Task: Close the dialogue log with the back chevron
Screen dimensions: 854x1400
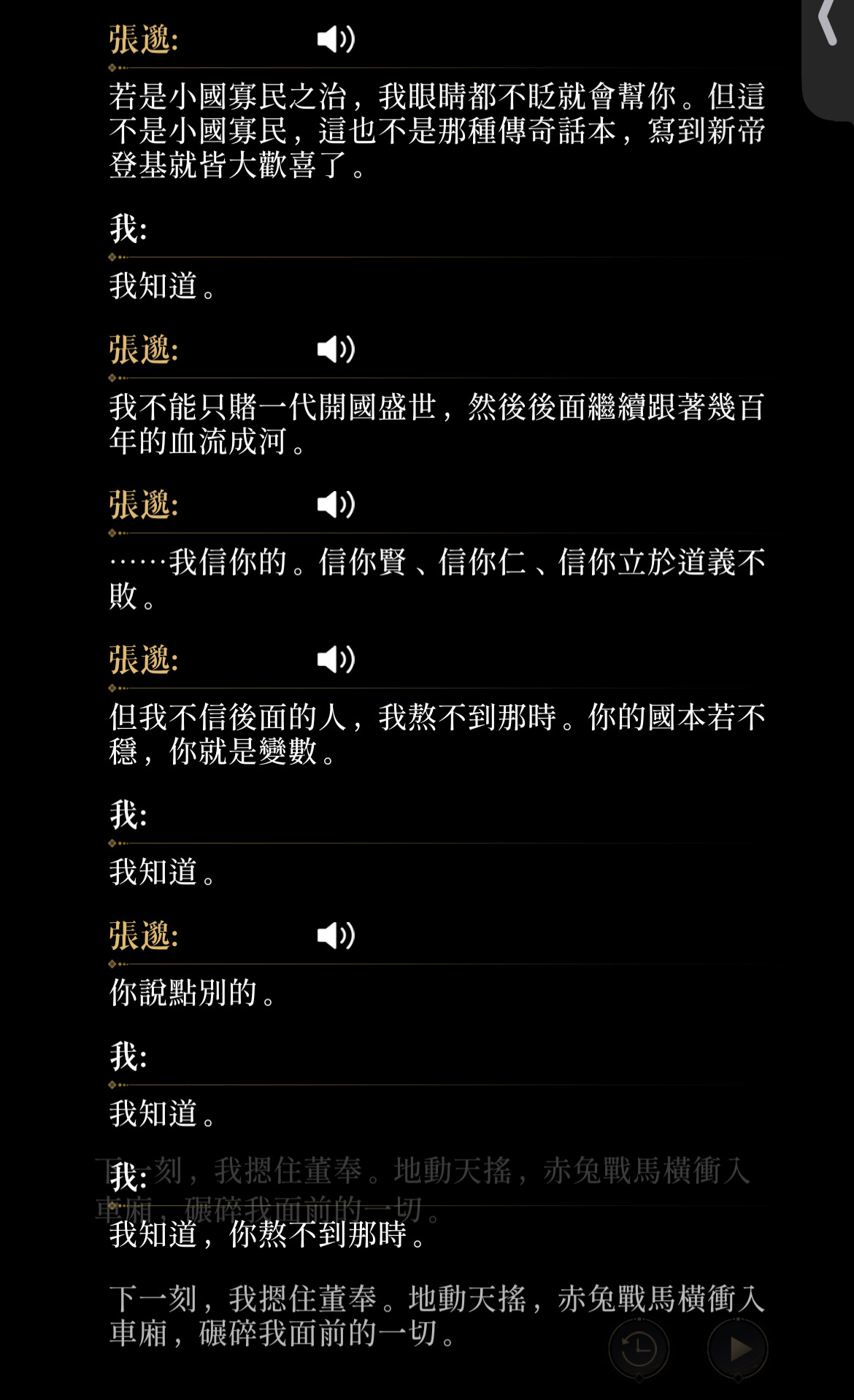Action: pyautogui.click(x=828, y=23)
